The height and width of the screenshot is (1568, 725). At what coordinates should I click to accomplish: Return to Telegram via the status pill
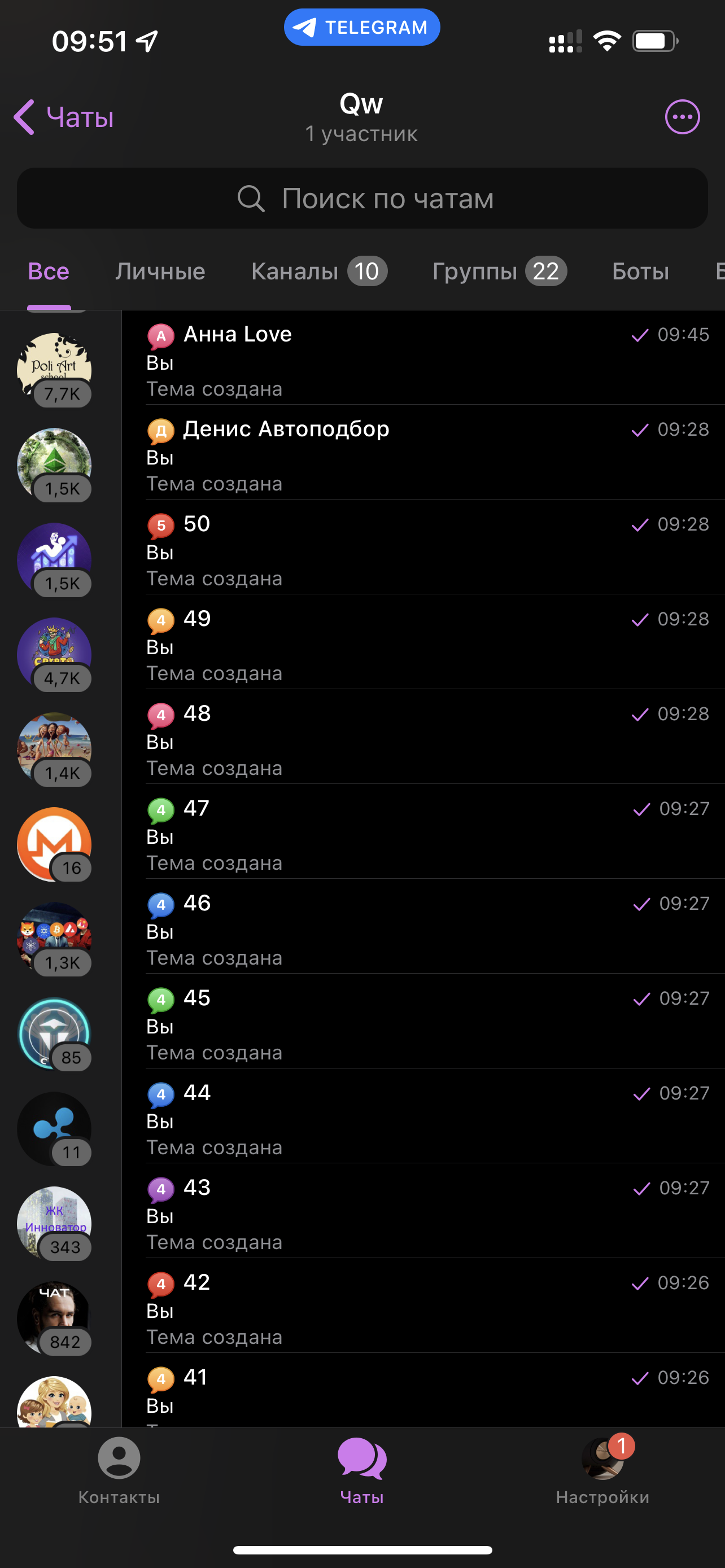tap(361, 28)
